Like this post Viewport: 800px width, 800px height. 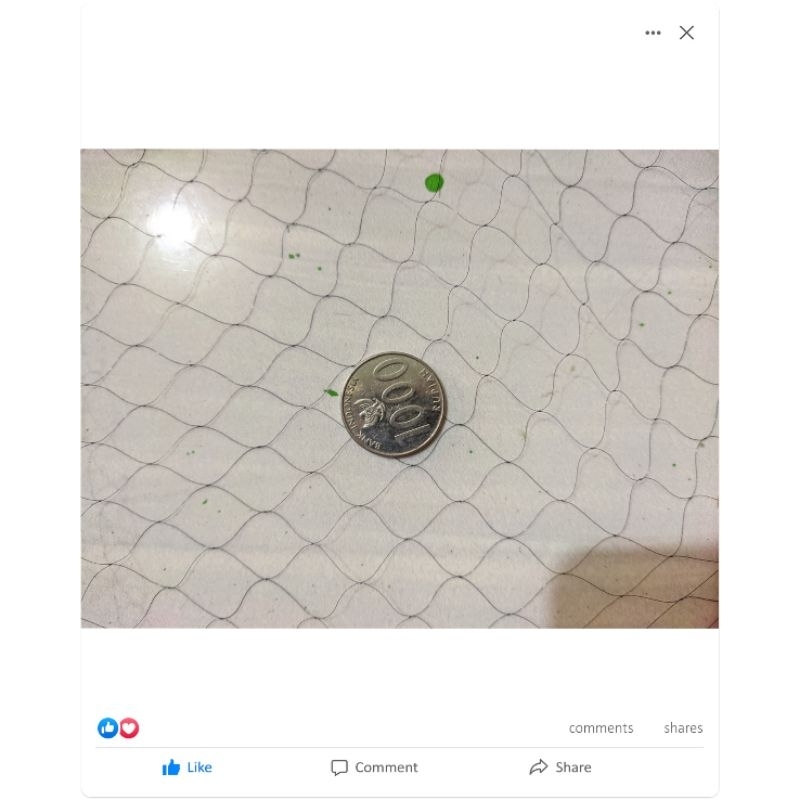tap(187, 767)
